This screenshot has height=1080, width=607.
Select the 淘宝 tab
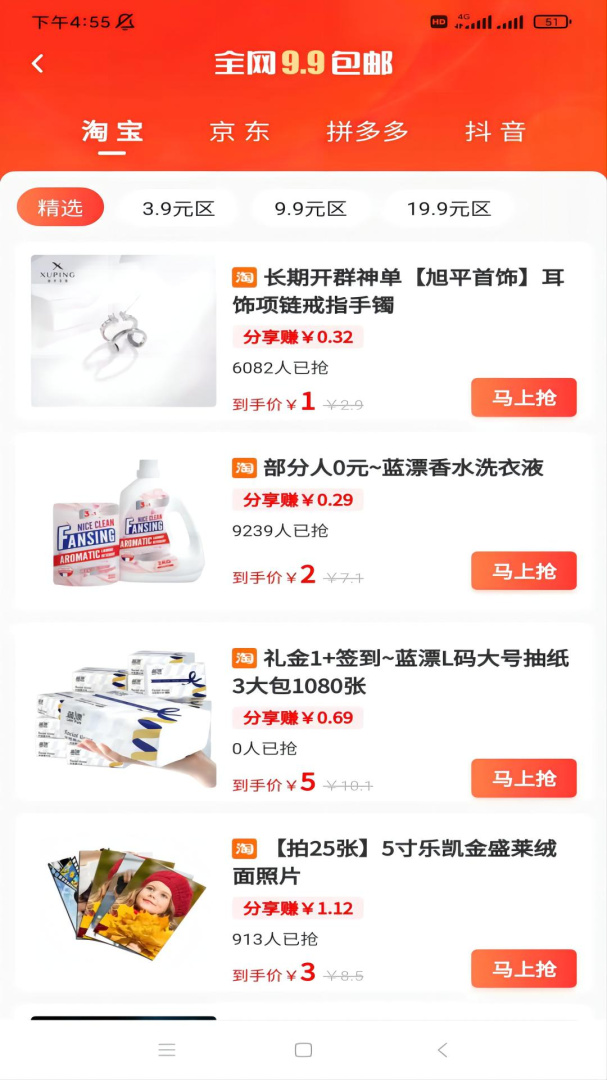click(x=112, y=131)
